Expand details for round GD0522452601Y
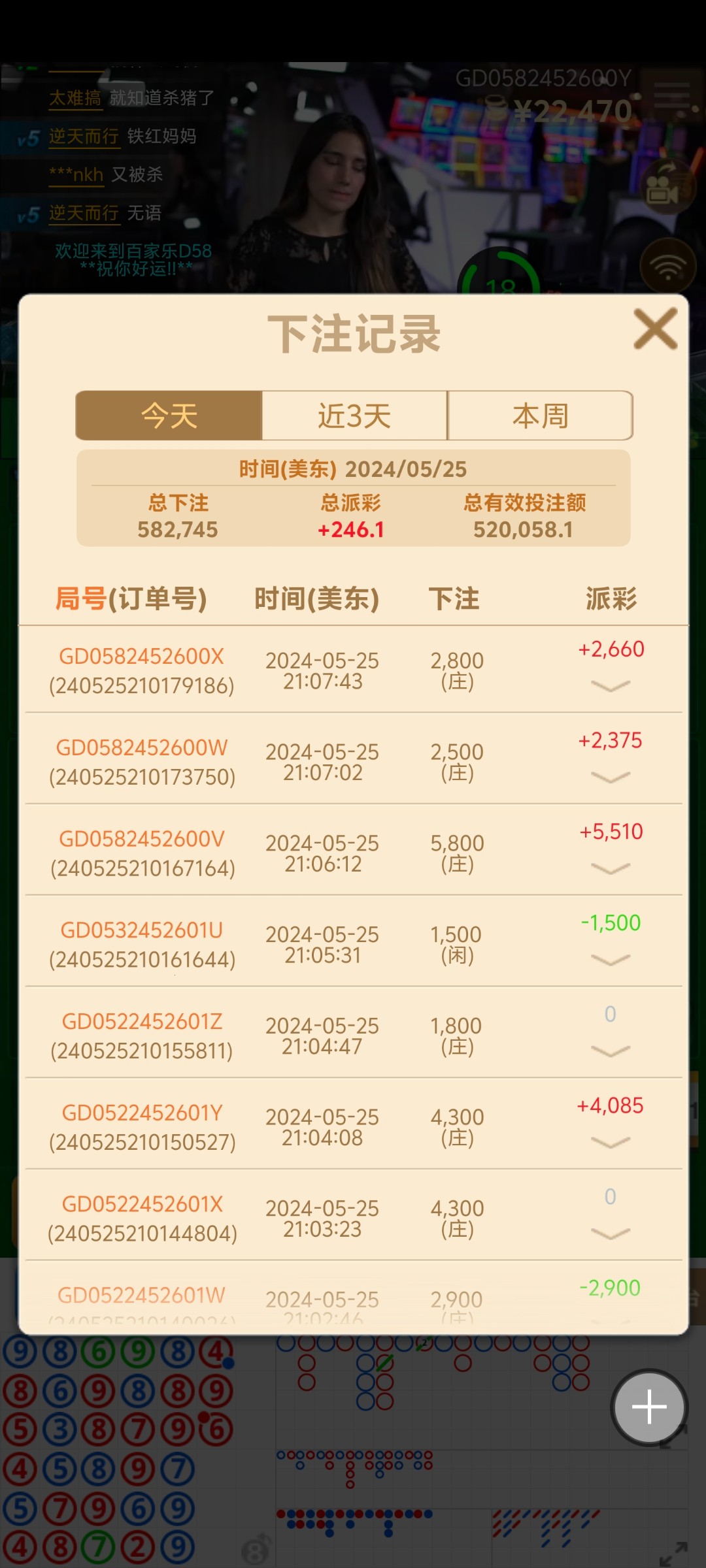 click(x=610, y=1142)
